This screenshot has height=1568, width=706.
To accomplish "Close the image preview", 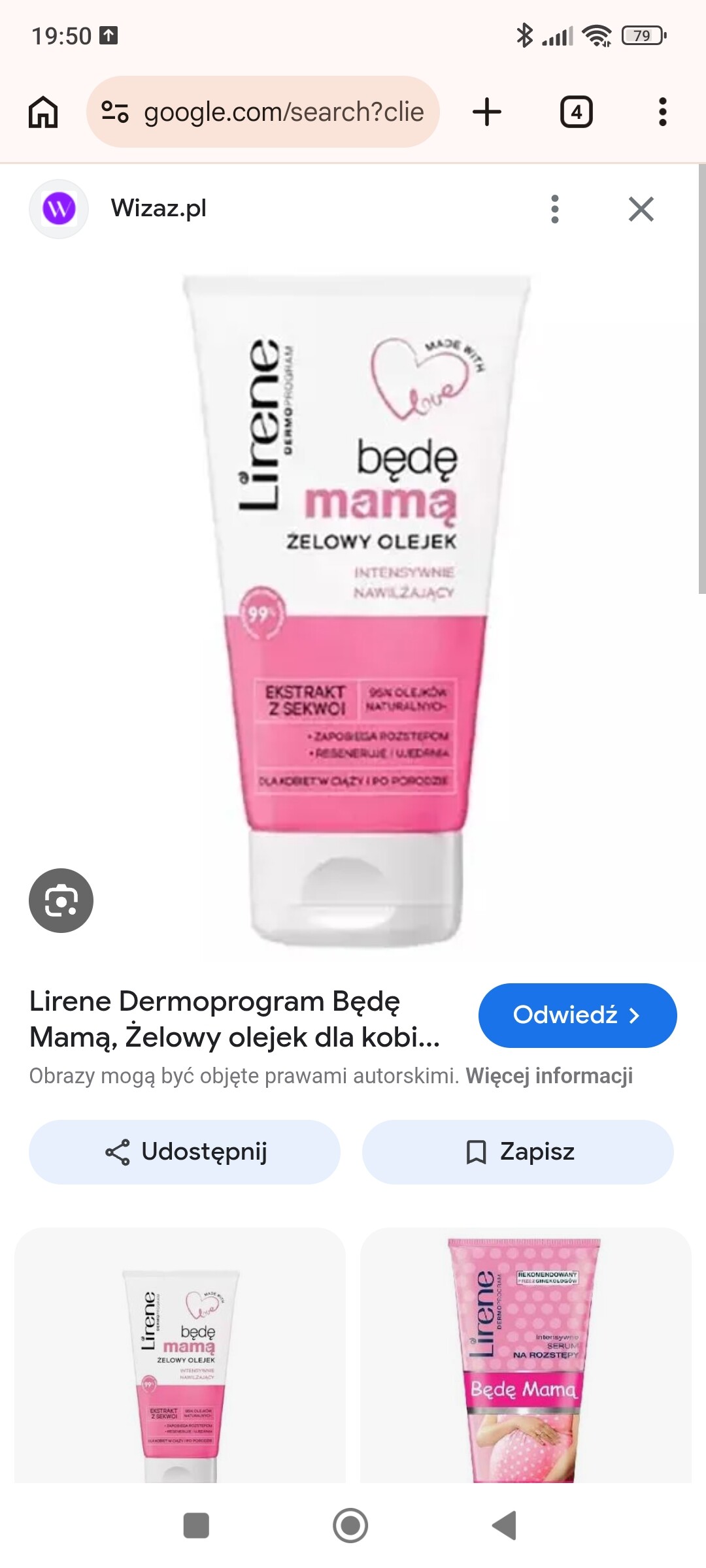I will pyautogui.click(x=641, y=209).
